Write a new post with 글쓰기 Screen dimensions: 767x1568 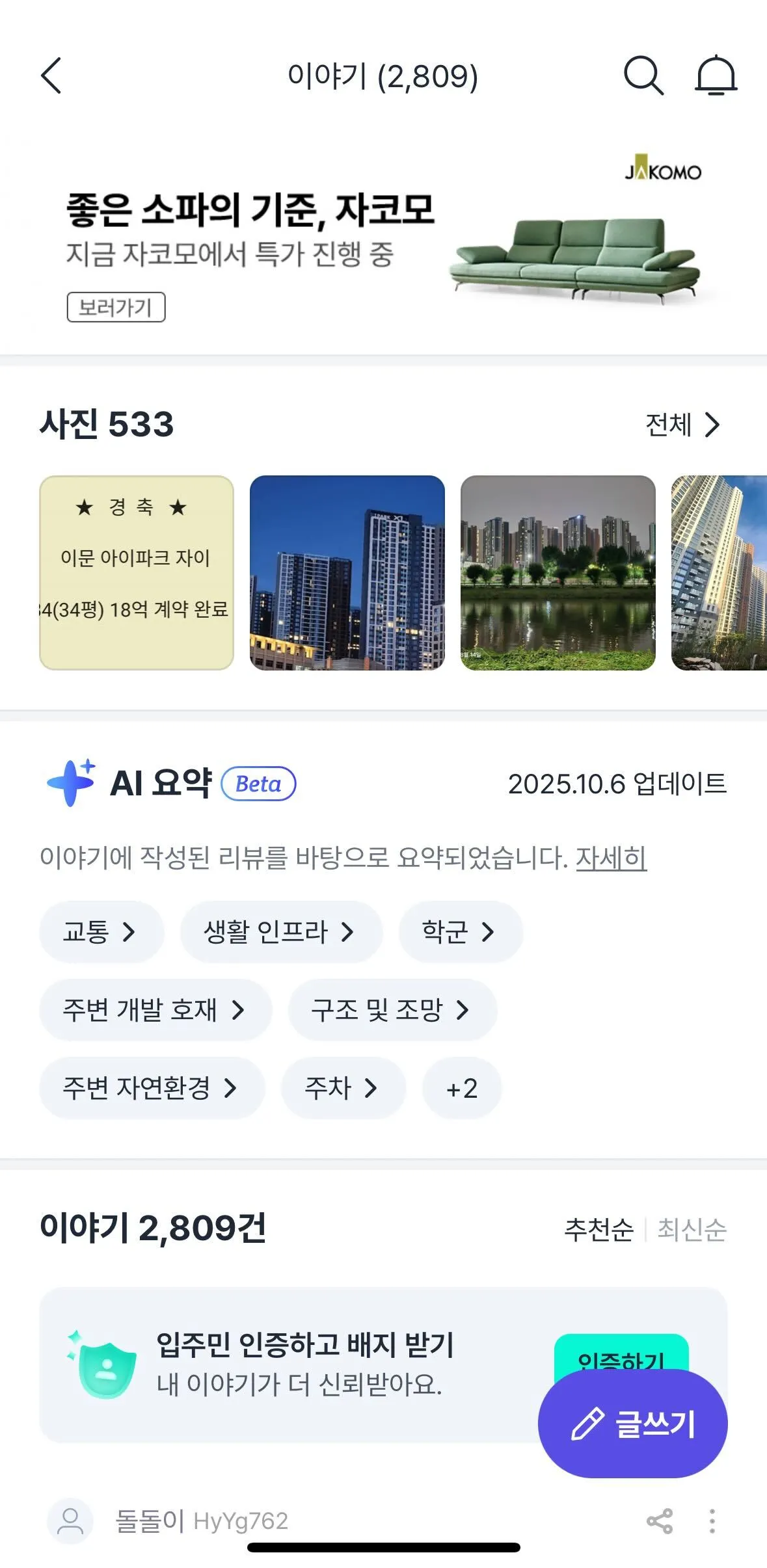(632, 1424)
